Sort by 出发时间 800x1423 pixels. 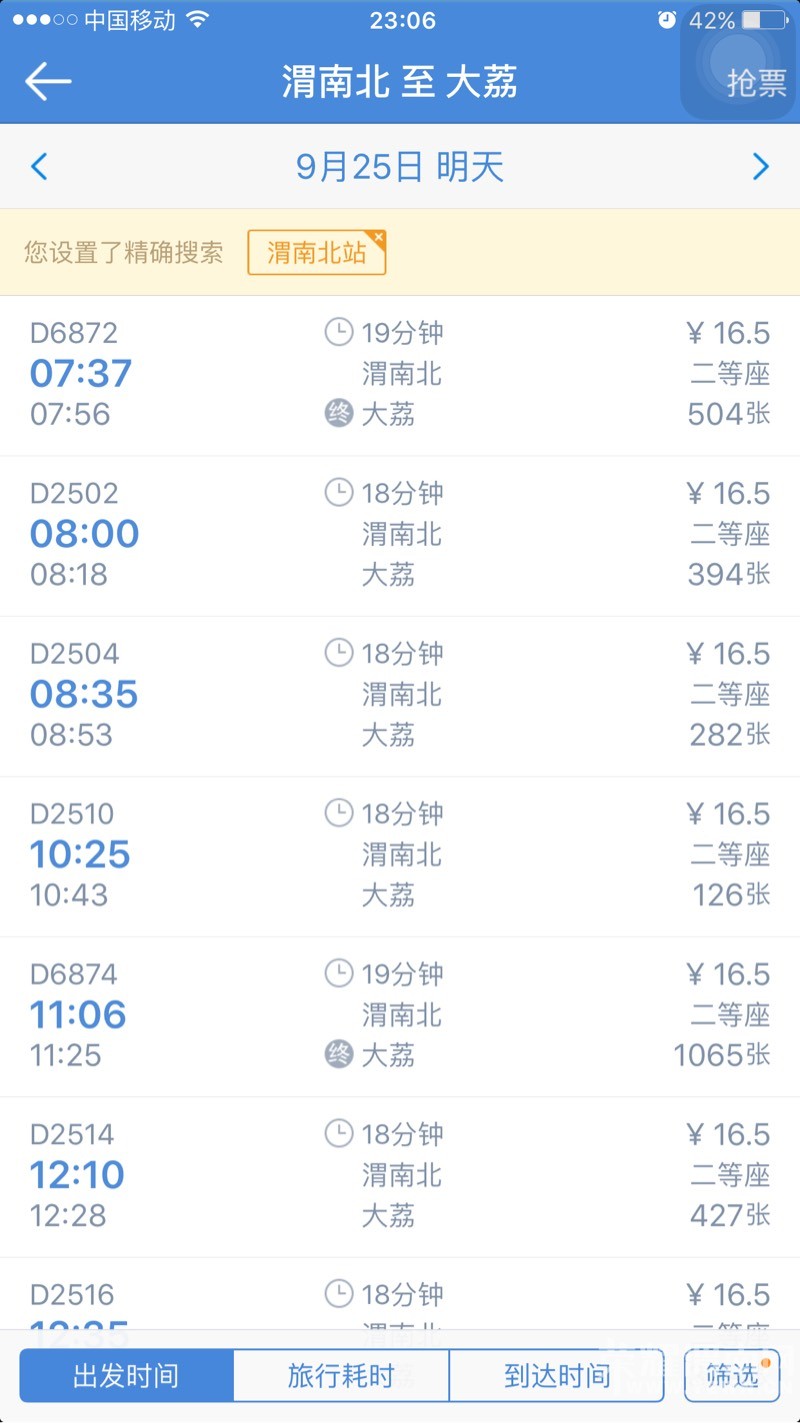pyautogui.click(x=126, y=1375)
